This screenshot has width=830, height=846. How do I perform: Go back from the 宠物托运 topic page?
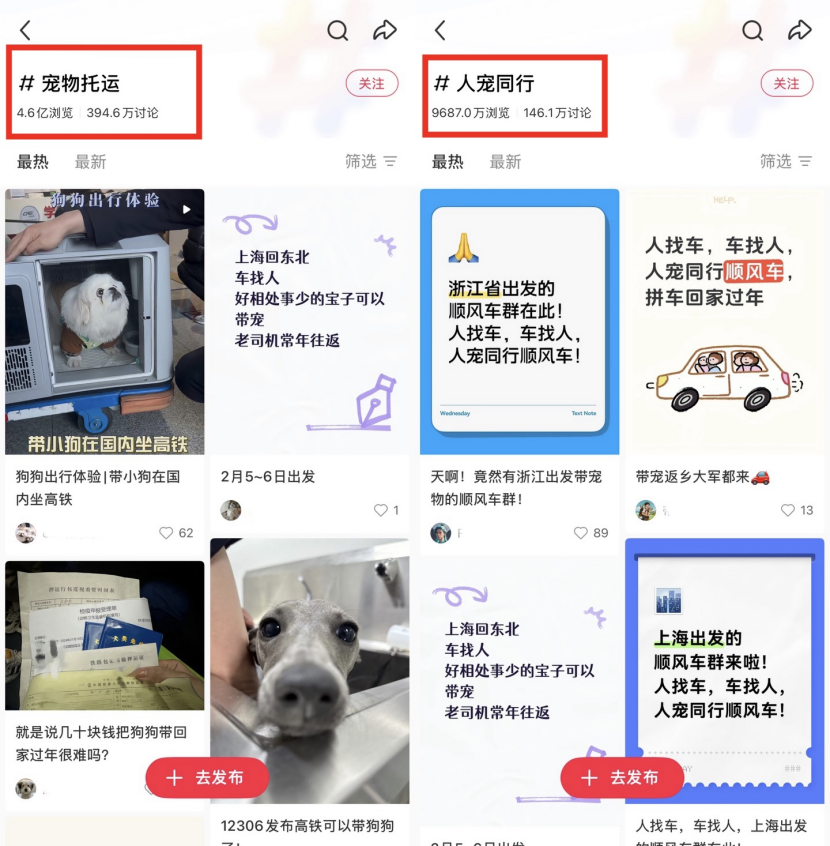(x=26, y=31)
